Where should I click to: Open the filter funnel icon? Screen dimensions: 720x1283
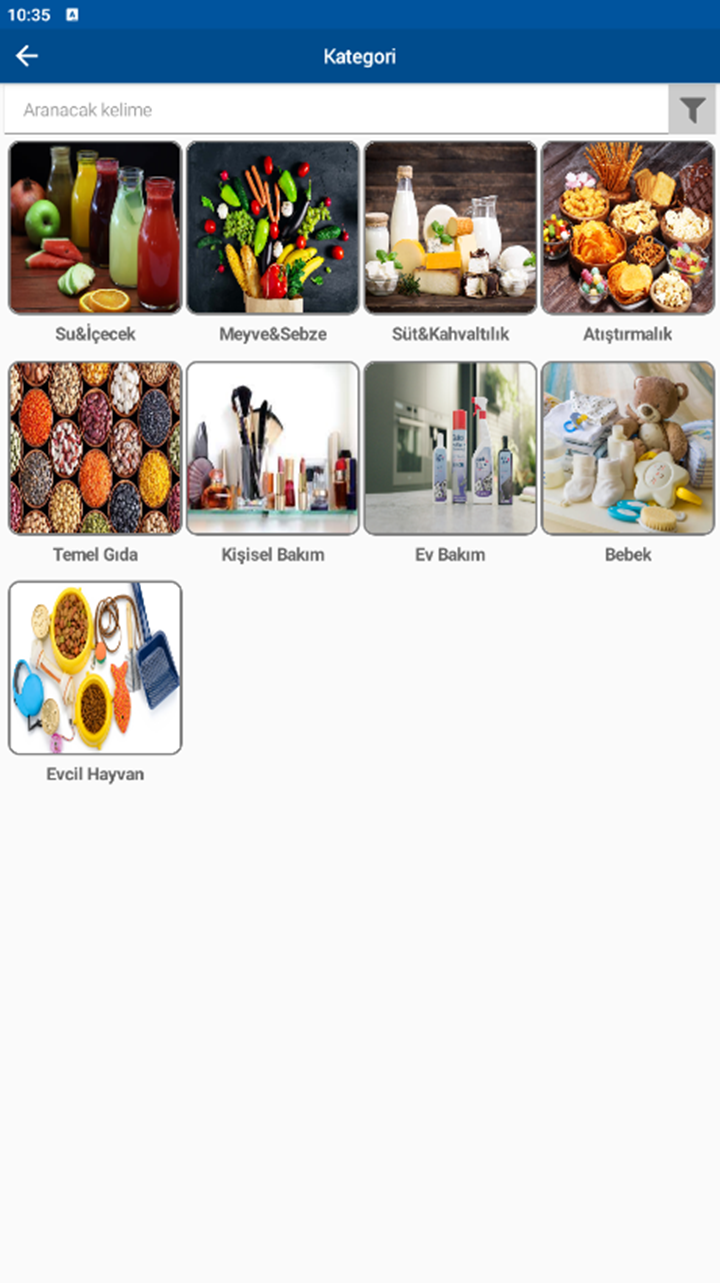click(692, 109)
